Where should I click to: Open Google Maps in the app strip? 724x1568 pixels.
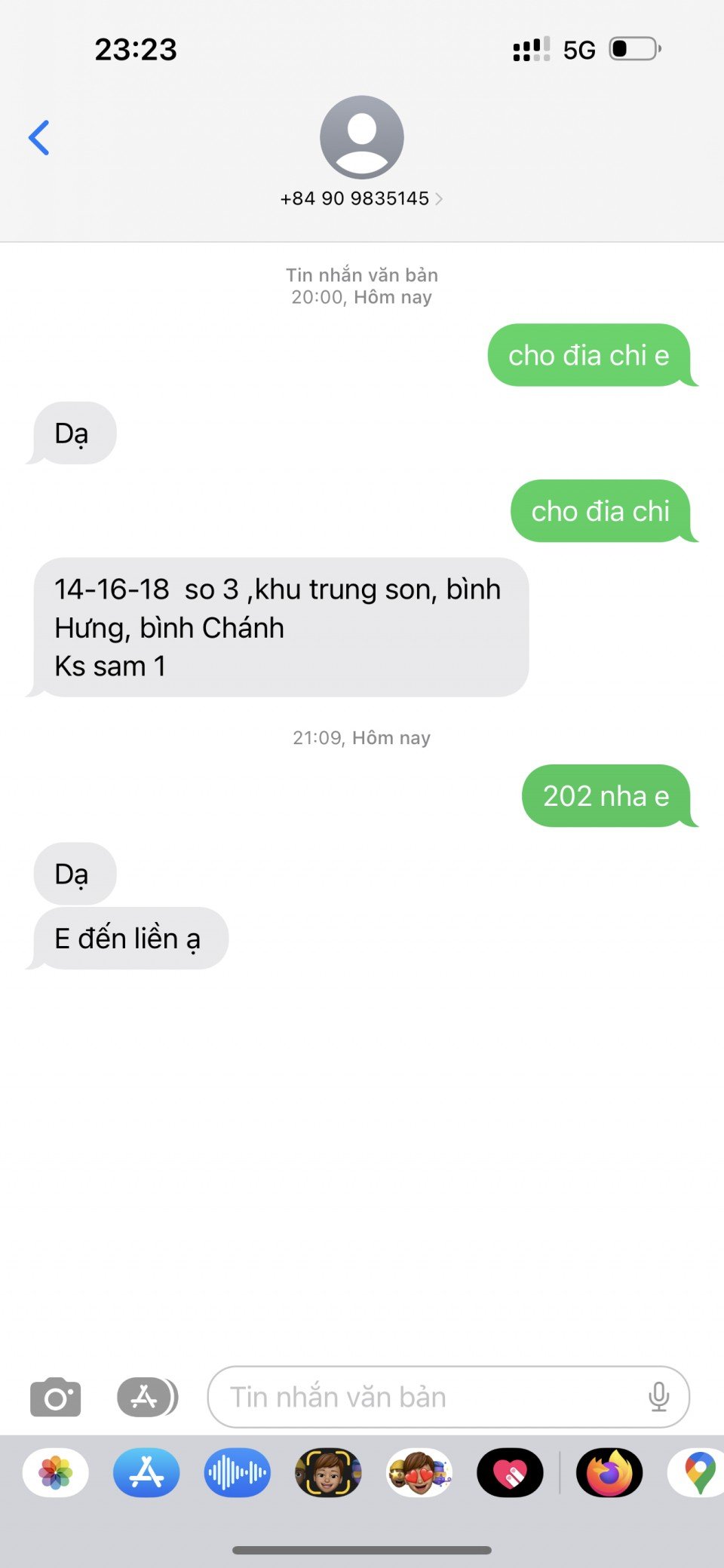(699, 1472)
